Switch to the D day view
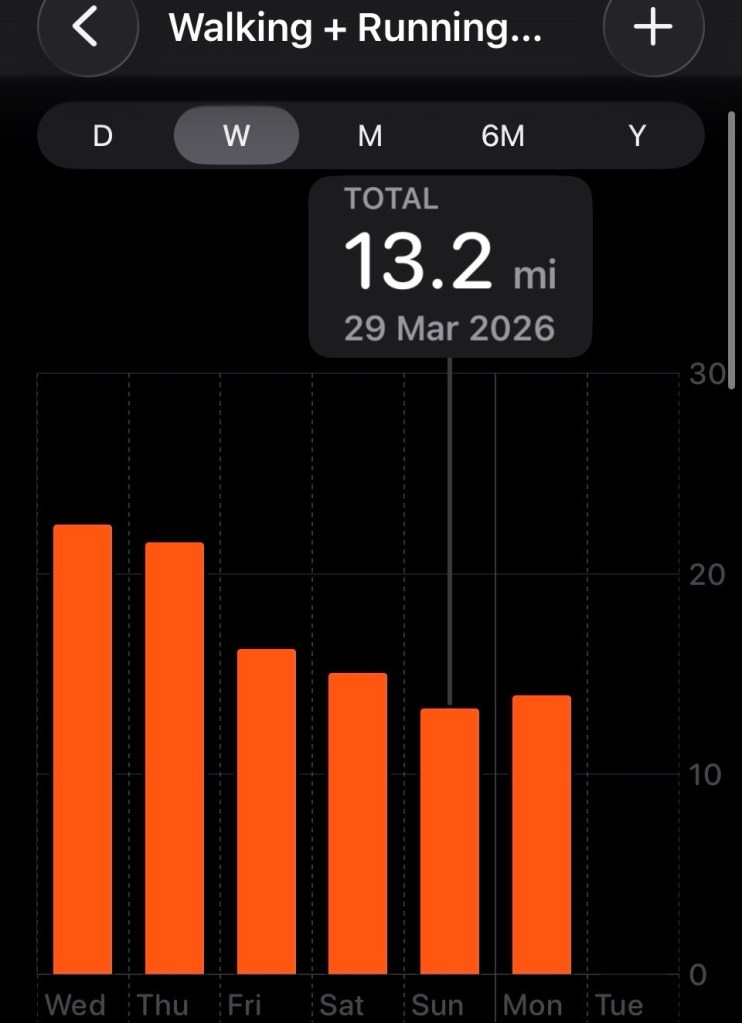This screenshot has width=742, height=1023. tap(102, 135)
